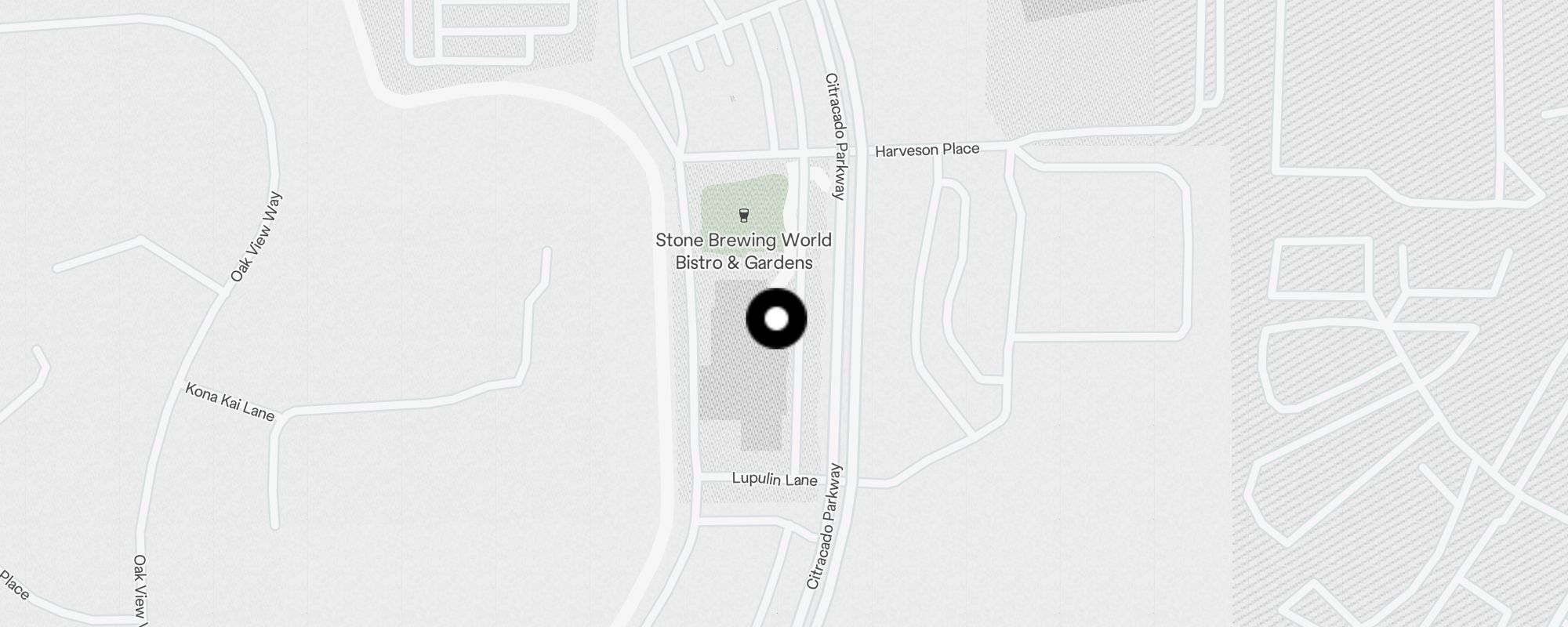Tap the black location pin
This screenshot has width=1568, height=627.
coord(776,319)
